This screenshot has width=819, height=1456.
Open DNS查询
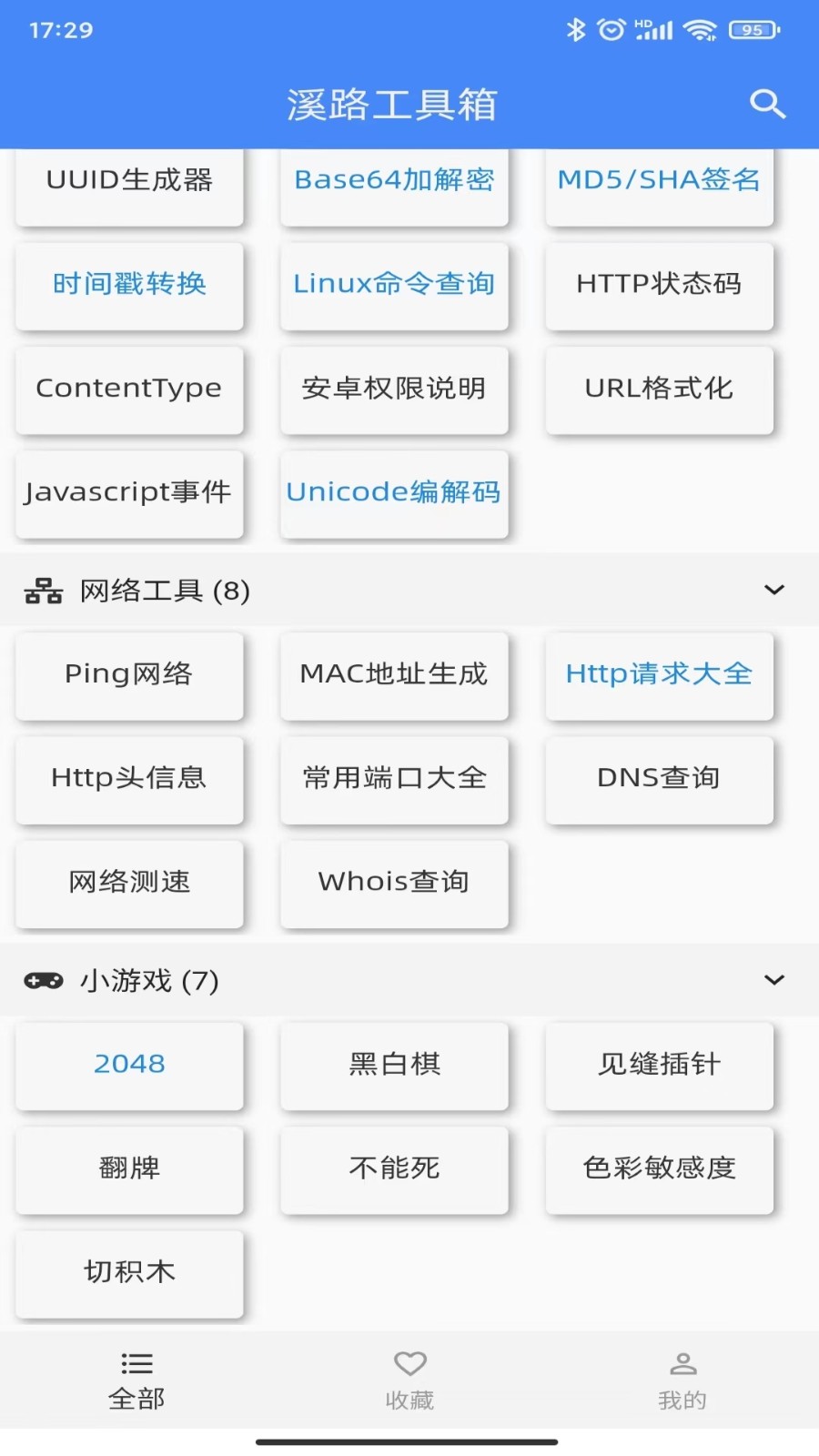(x=659, y=779)
